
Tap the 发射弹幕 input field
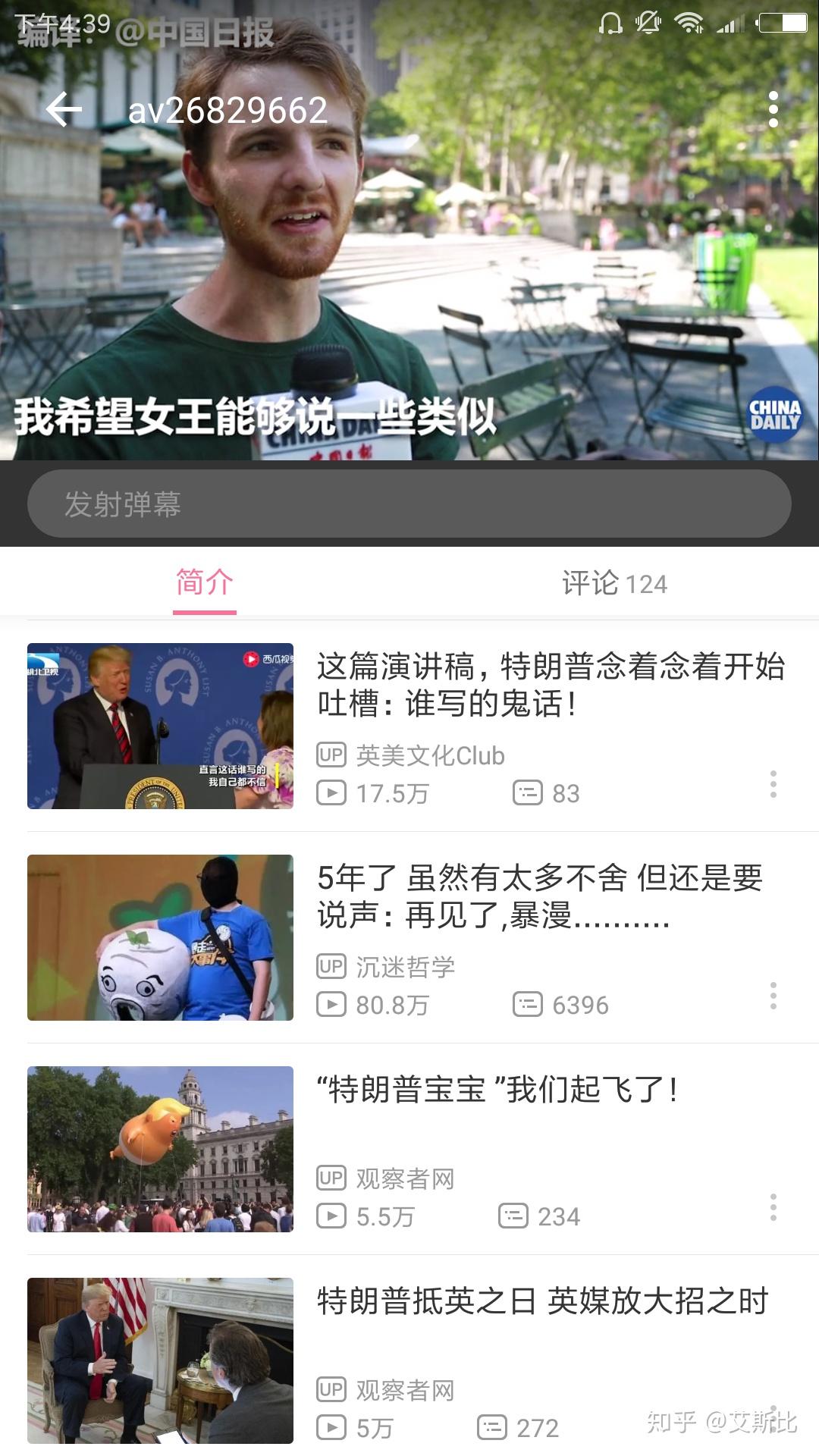coord(409,503)
